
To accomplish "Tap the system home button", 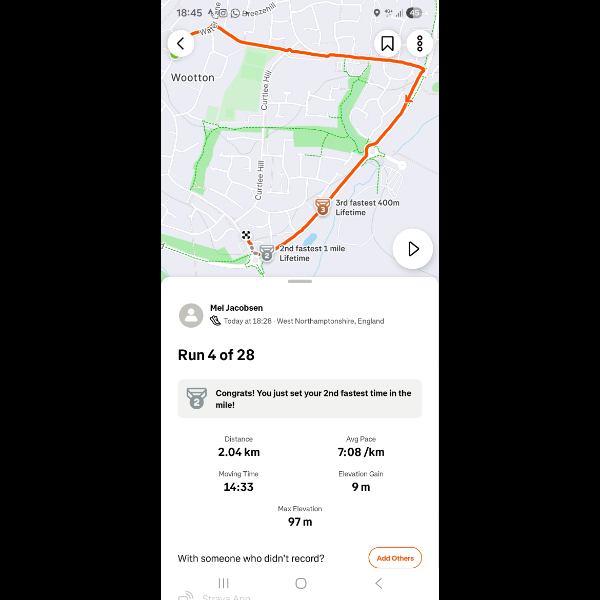I will point(300,583).
